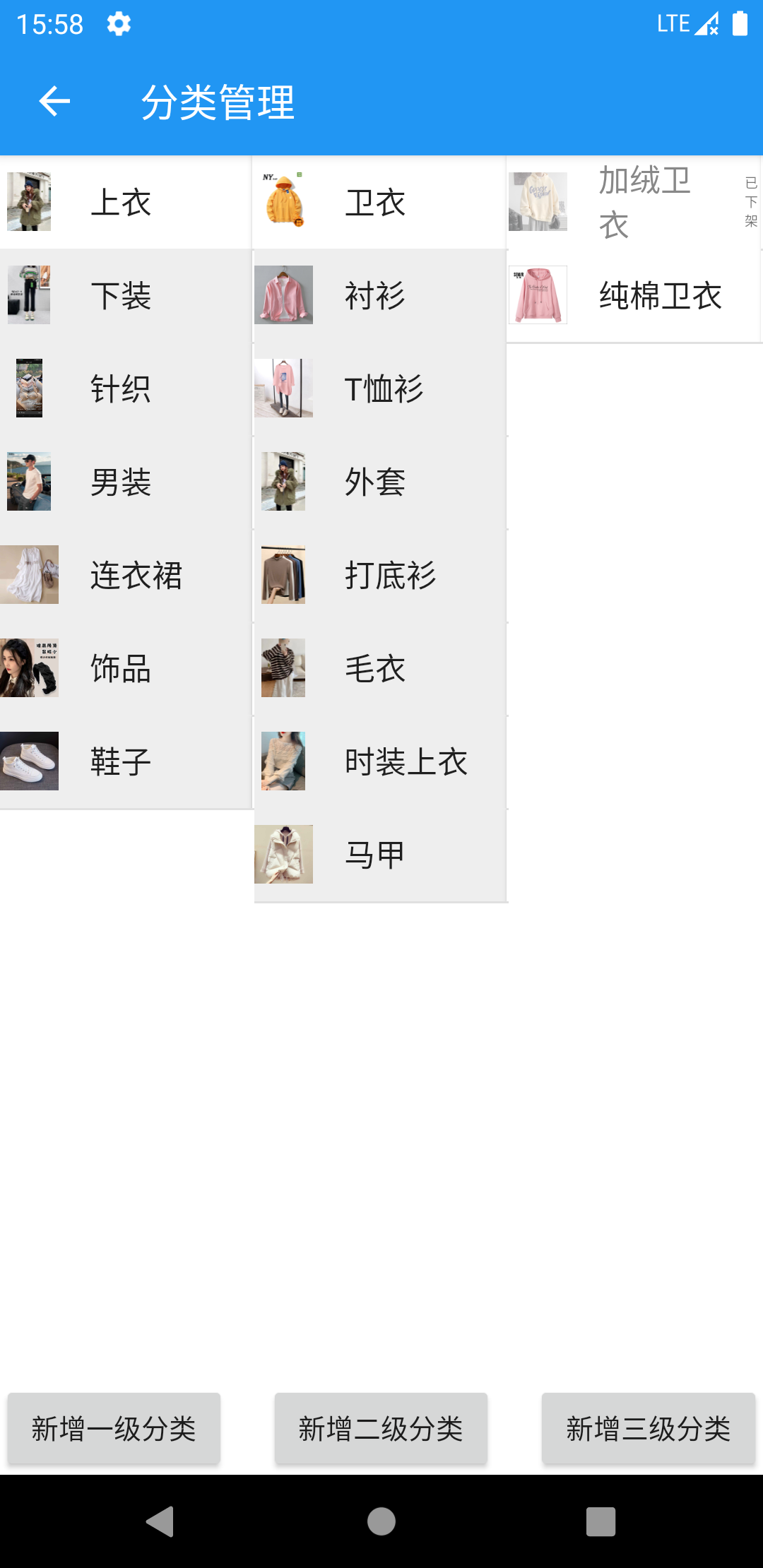Screen dimensions: 763x1568
Task: Choose the 外套 subcategory
Action: [378, 482]
